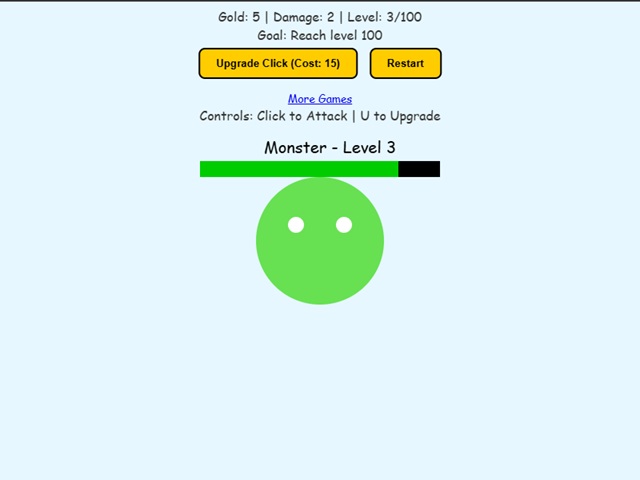The width and height of the screenshot is (640, 480).
Task: Open the More Games link
Action: pyautogui.click(x=320, y=99)
